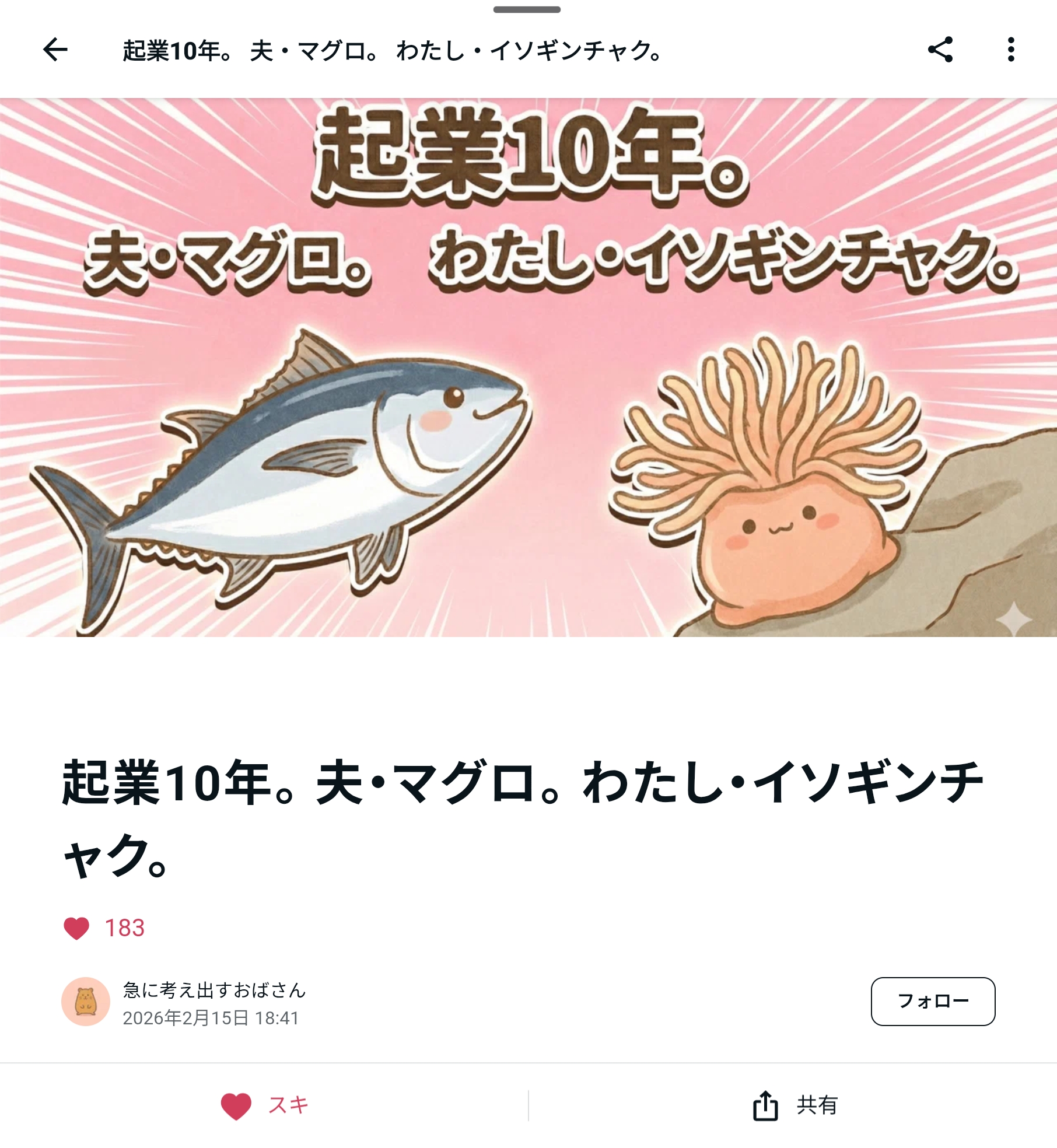The width and height of the screenshot is (1057, 1148).
Task: Open 急に考え出すおばさん's profile avatar
Action: 86,1002
